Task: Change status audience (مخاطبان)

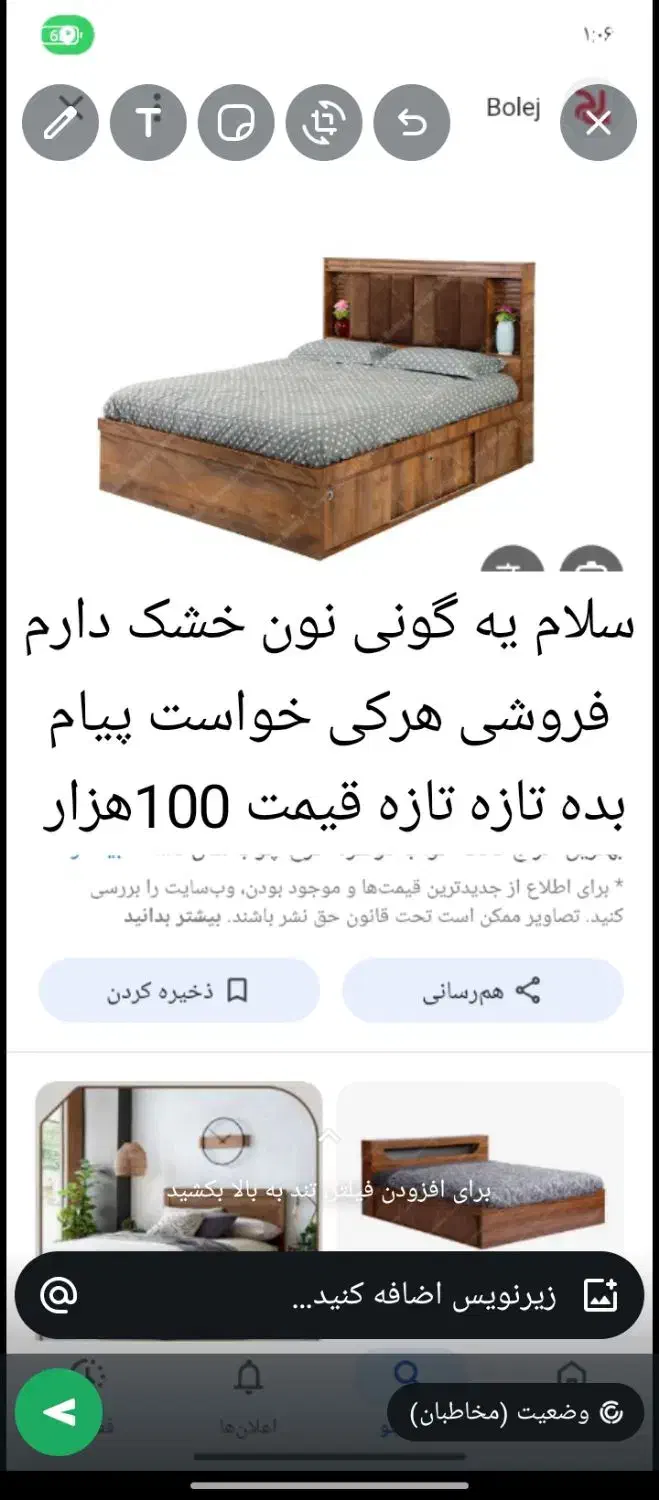Action: (x=515, y=1412)
